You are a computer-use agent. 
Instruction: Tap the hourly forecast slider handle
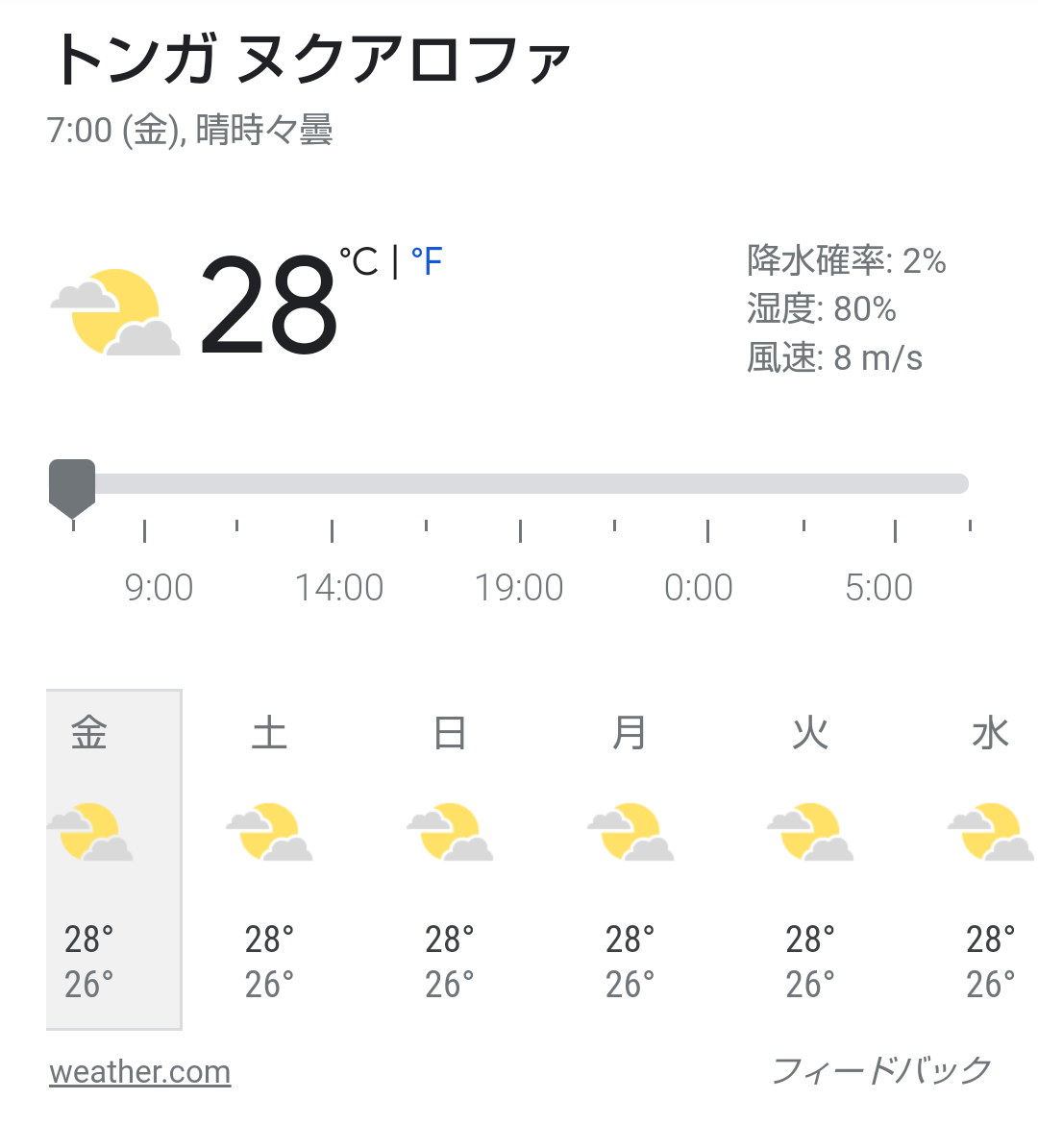pyautogui.click(x=72, y=485)
